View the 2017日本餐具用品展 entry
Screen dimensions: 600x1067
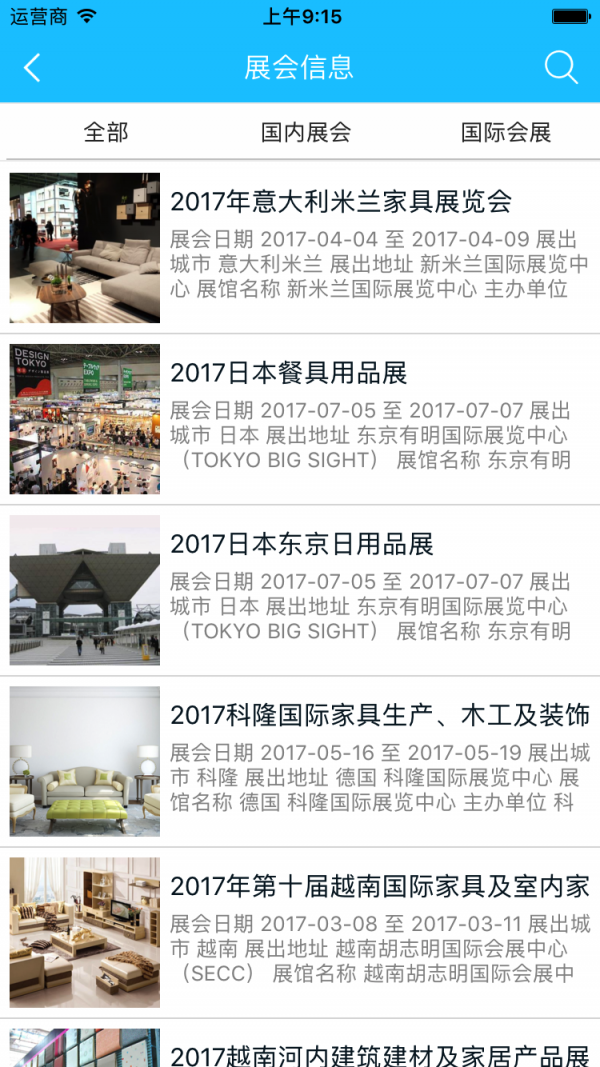click(x=289, y=373)
